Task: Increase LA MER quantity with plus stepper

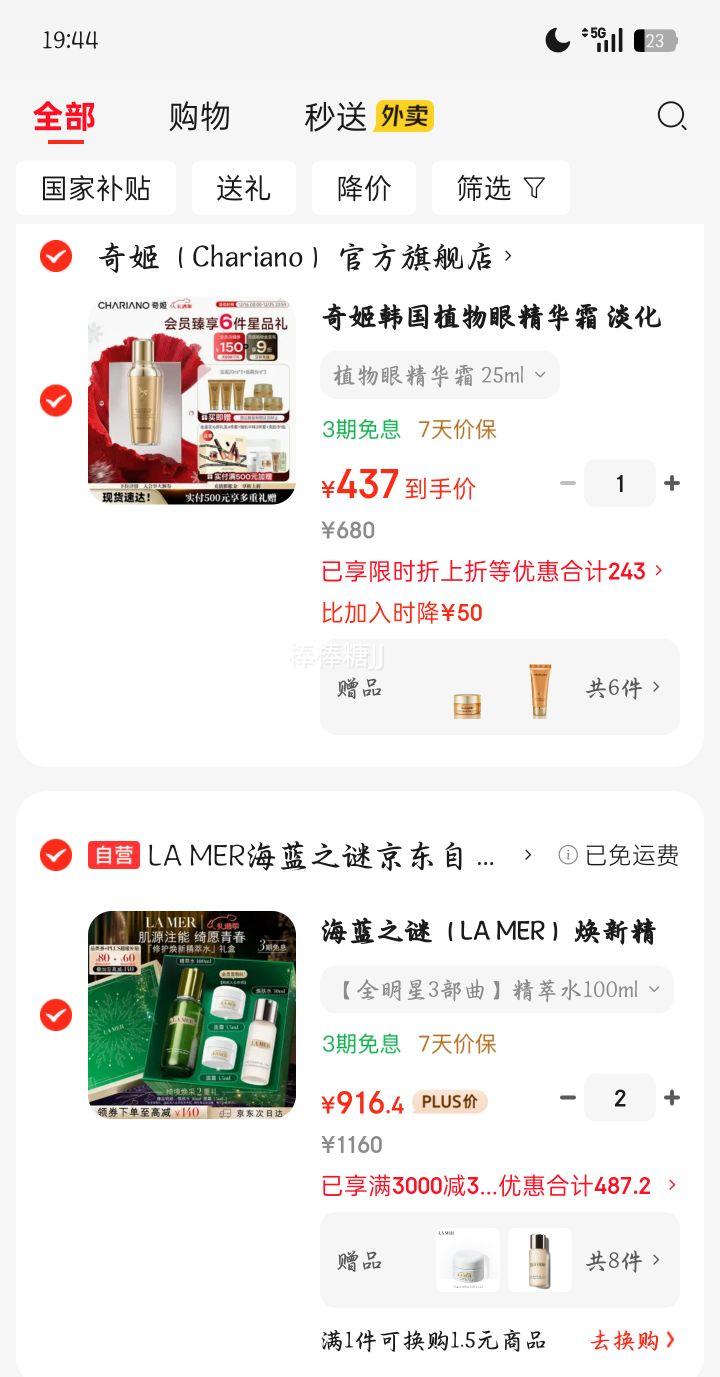Action: coord(672,1098)
